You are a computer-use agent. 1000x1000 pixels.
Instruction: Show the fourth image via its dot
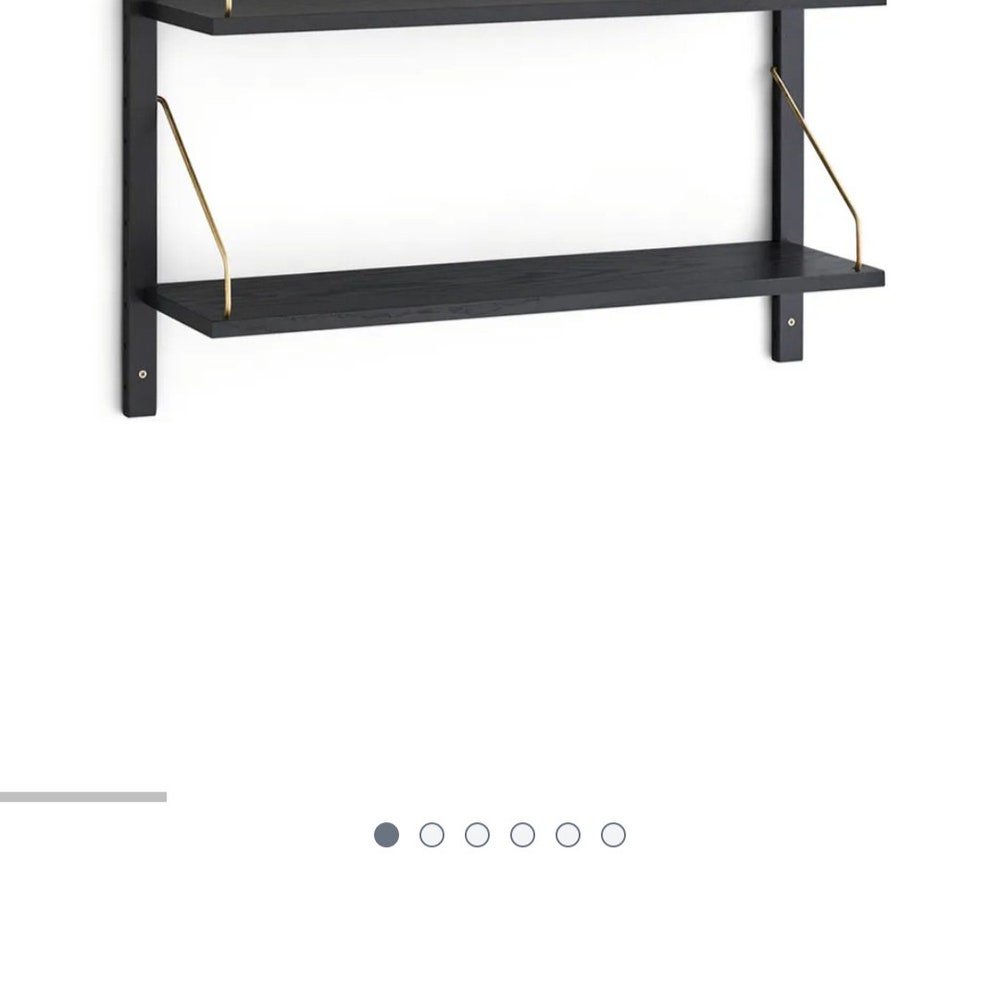click(x=523, y=835)
